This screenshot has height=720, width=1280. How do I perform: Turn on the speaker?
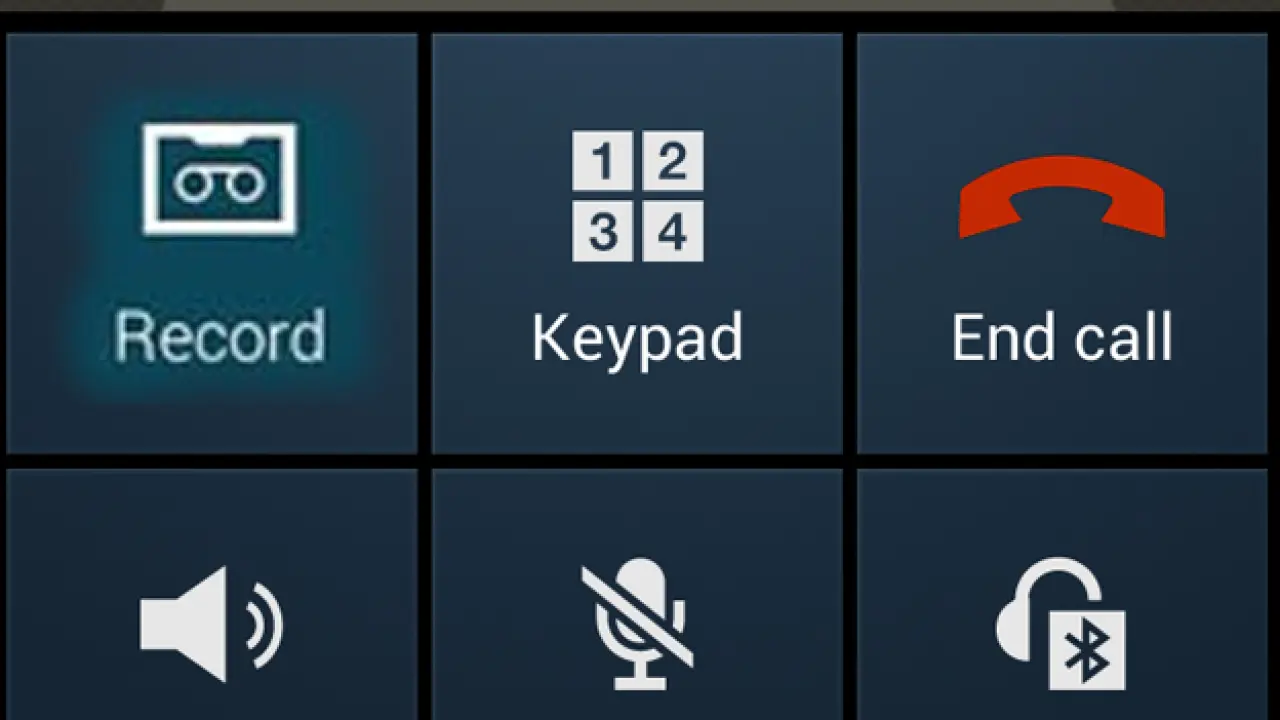coord(212,625)
